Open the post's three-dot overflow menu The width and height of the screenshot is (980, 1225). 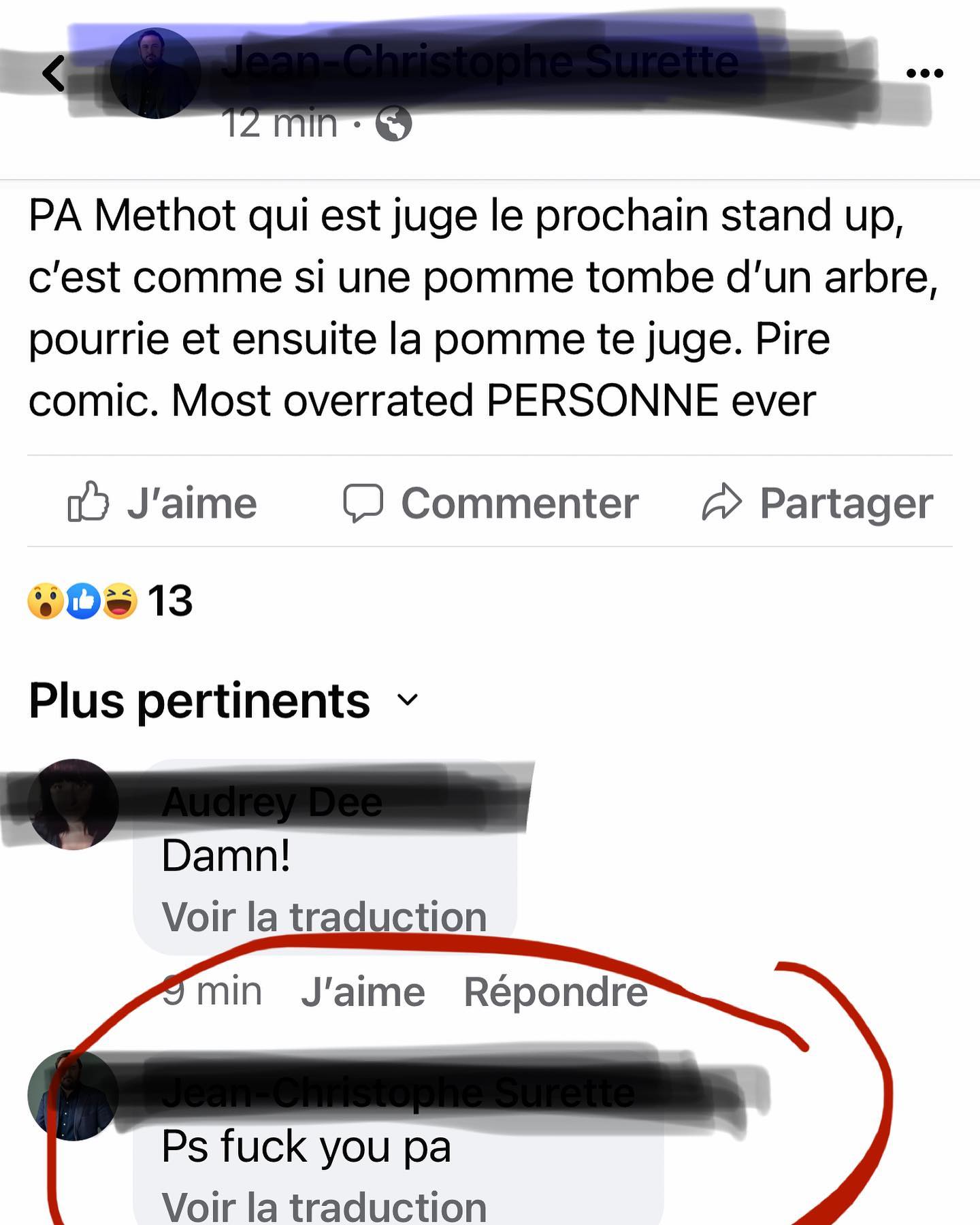pos(925,73)
